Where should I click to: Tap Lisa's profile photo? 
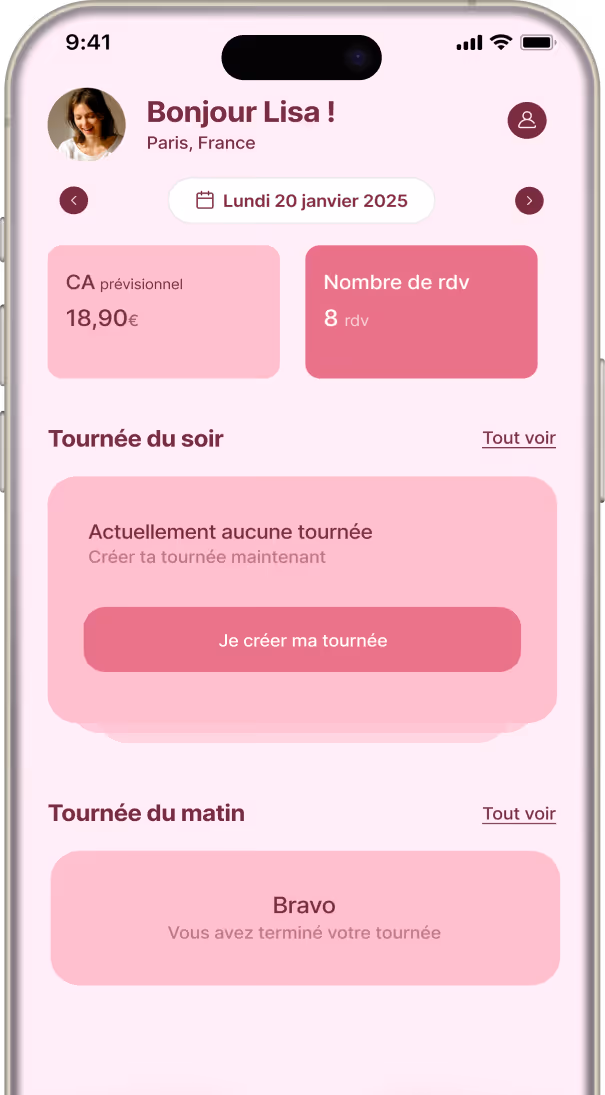tap(87, 125)
